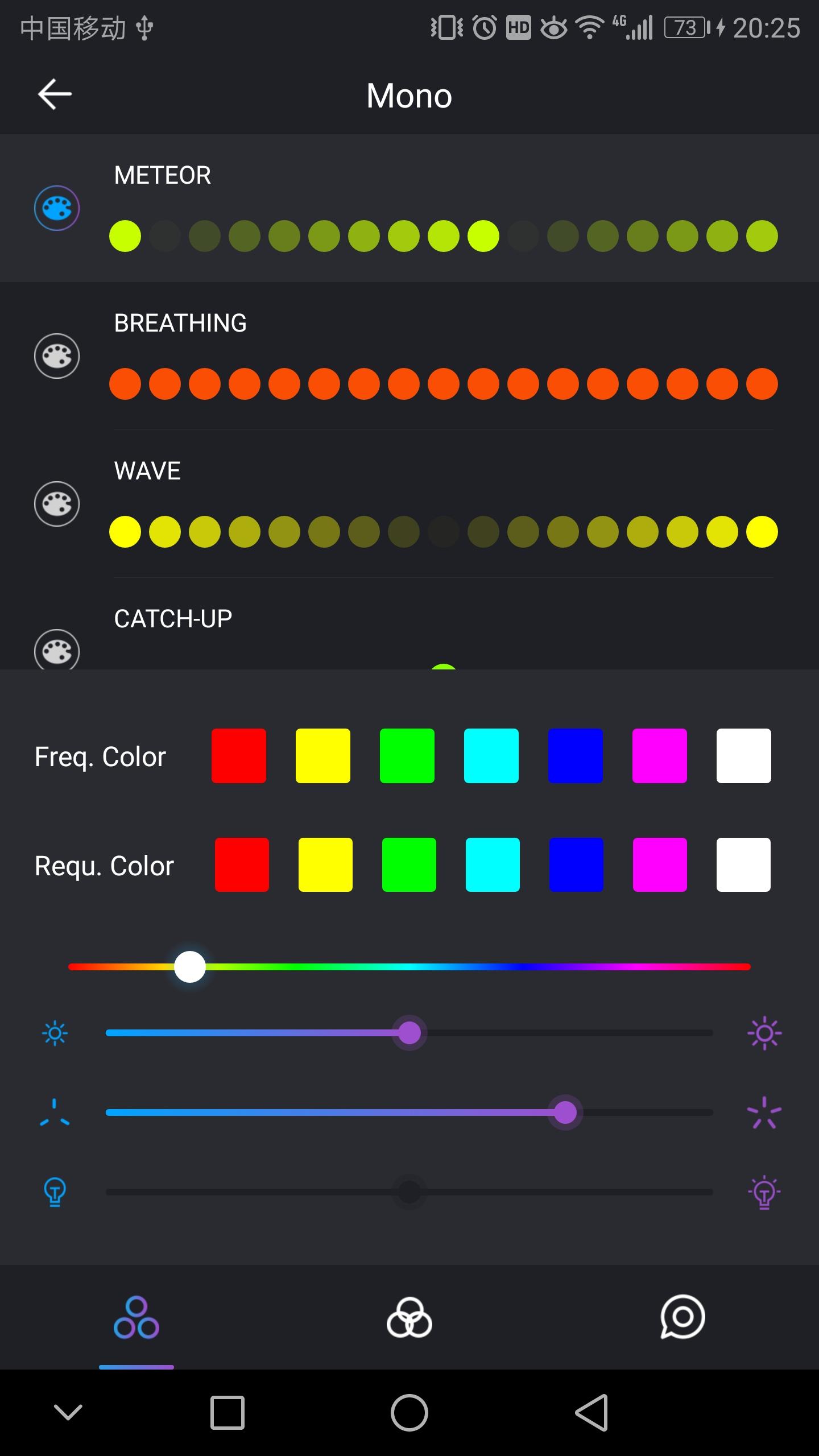Tap the rainbow hue slider
This screenshot has height=1456, width=819.
point(409,967)
